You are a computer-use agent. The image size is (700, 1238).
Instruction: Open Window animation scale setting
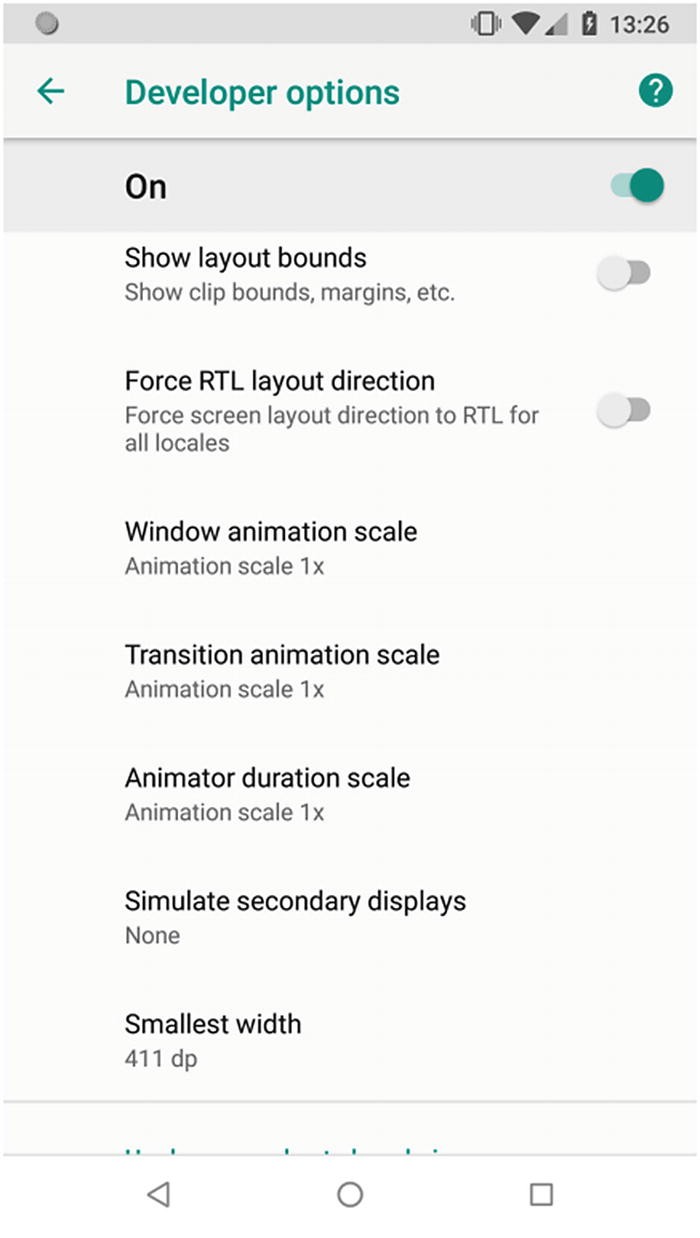click(x=350, y=548)
